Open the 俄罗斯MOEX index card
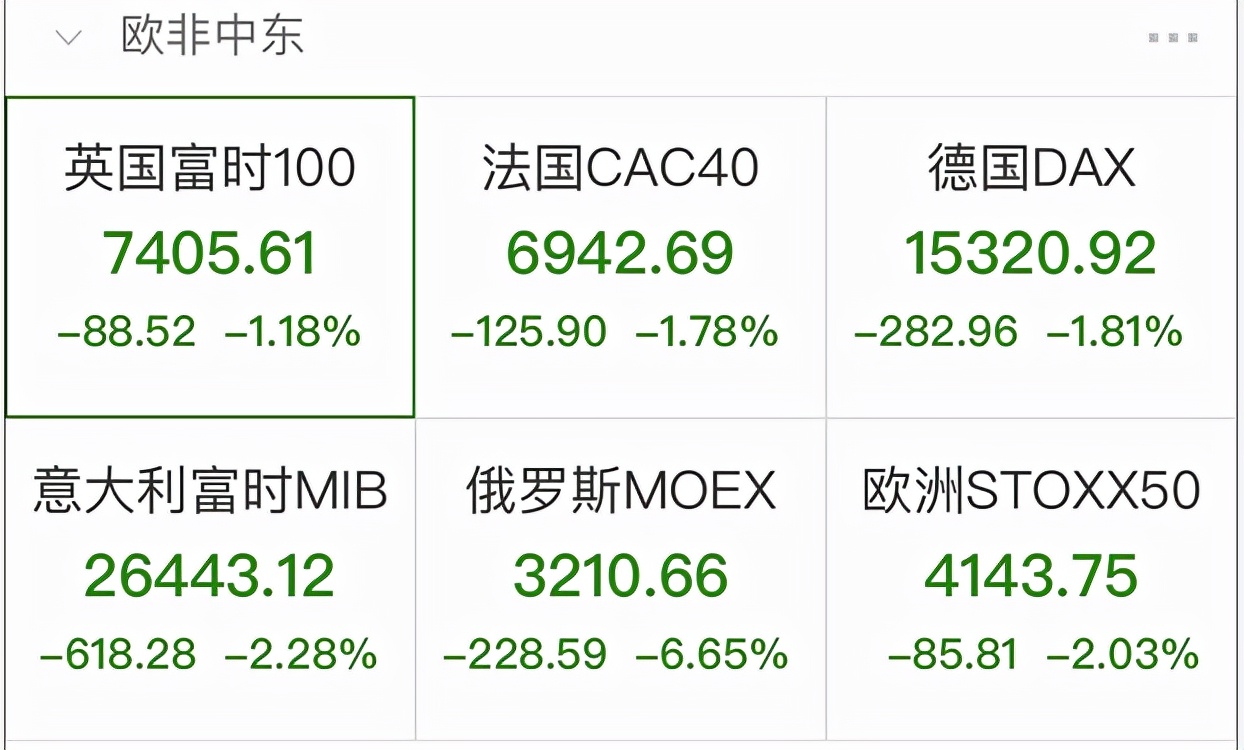Image resolution: width=1244 pixels, height=750 pixels. tap(620, 578)
